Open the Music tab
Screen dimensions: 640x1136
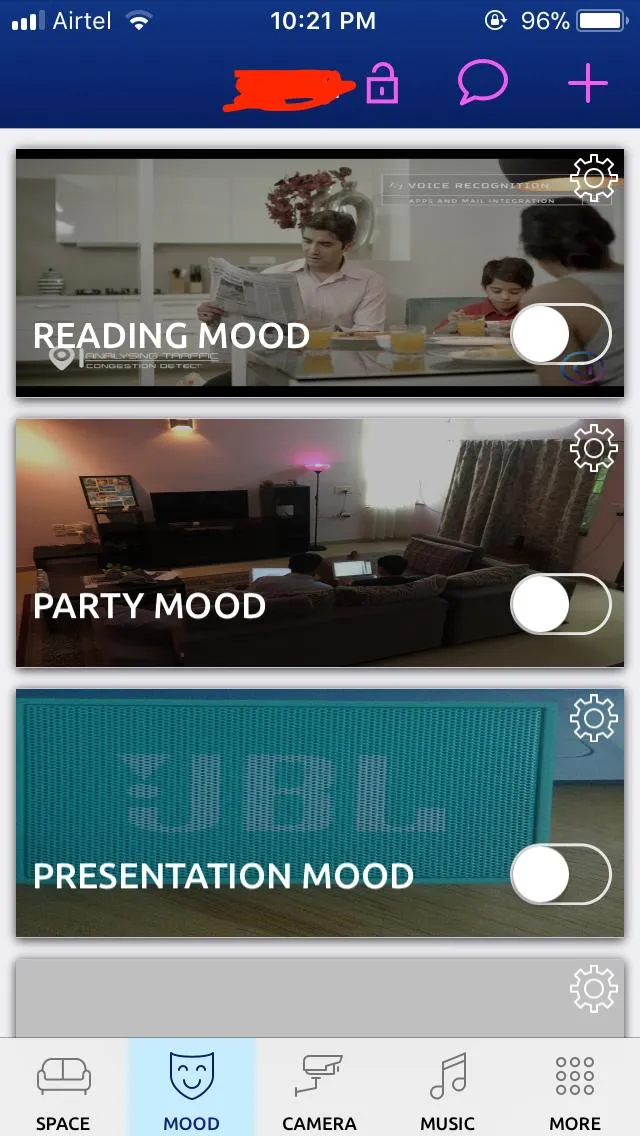click(x=447, y=1090)
